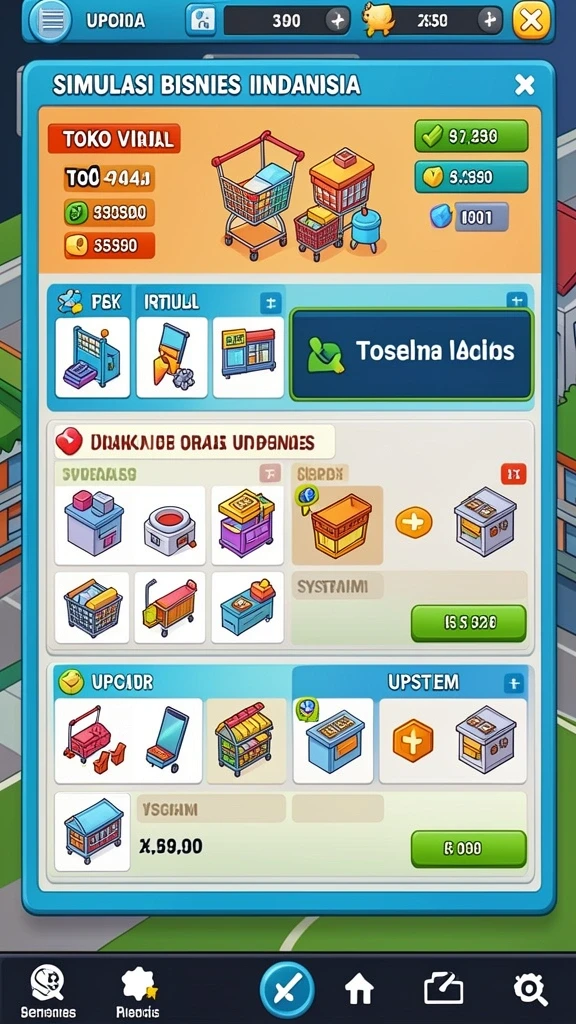Image resolution: width=576 pixels, height=1024 pixels.
Task: Select the blue kiosk tile under PBK
Action: 92,357
